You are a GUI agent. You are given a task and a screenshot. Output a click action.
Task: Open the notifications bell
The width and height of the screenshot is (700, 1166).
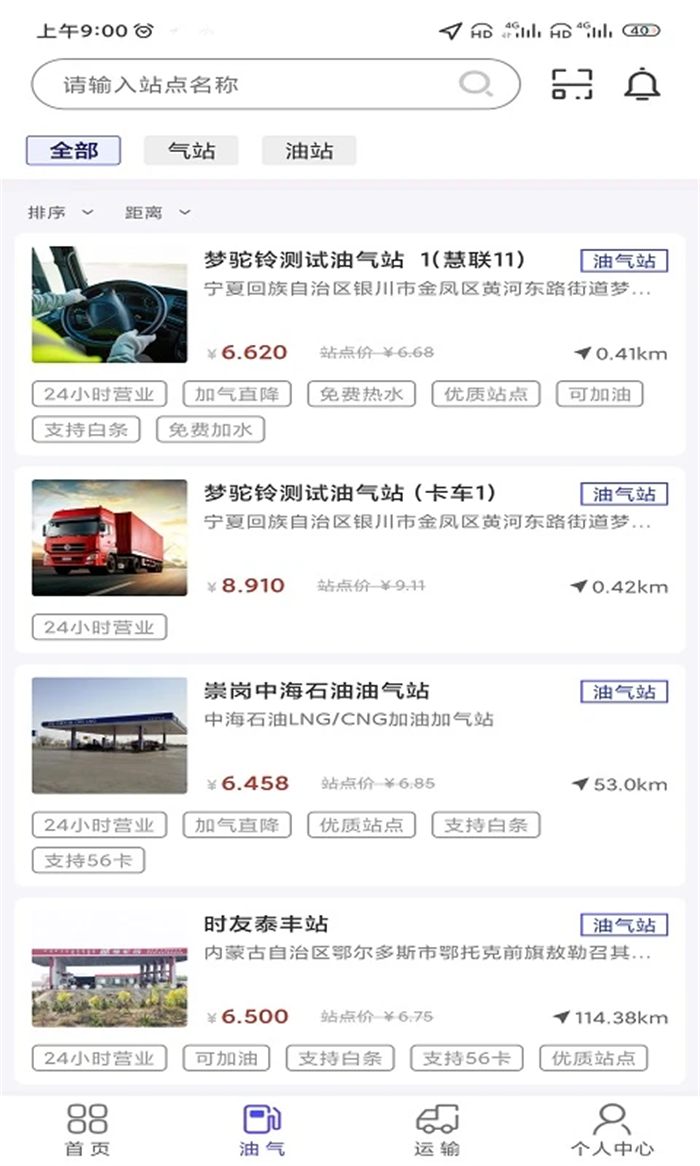pos(642,85)
